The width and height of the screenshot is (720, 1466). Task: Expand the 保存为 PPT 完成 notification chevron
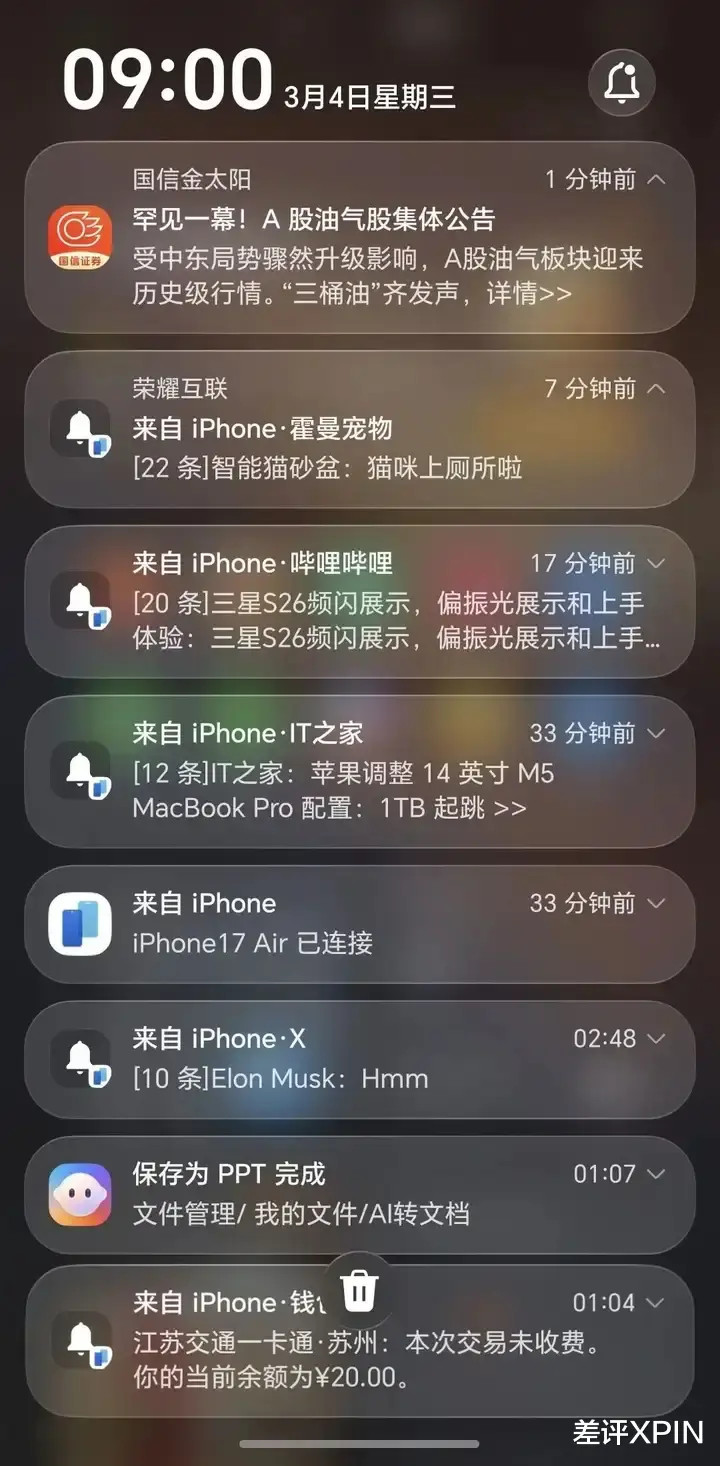pos(657,1173)
